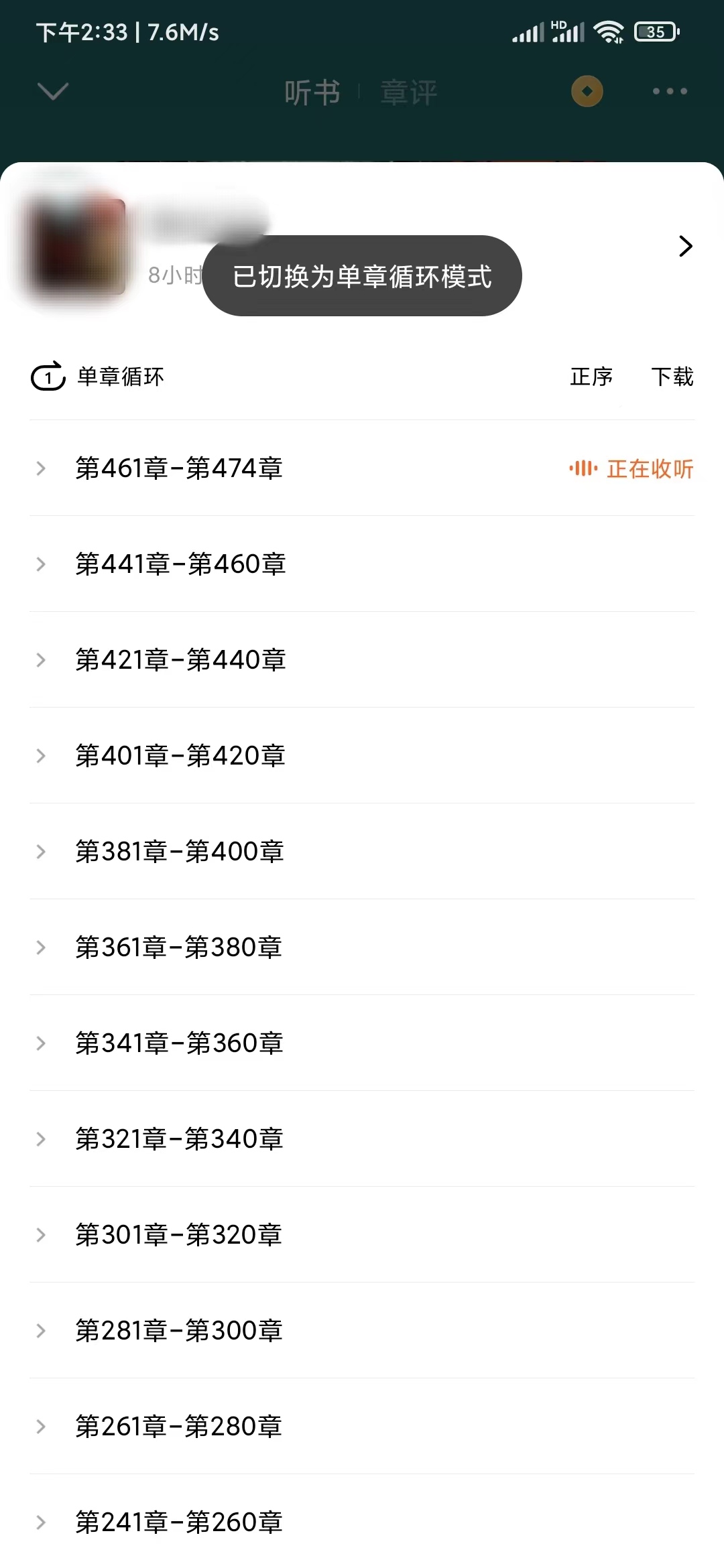
Task: Expand chapter group 第381章-第400章
Action: pyautogui.click(x=180, y=851)
